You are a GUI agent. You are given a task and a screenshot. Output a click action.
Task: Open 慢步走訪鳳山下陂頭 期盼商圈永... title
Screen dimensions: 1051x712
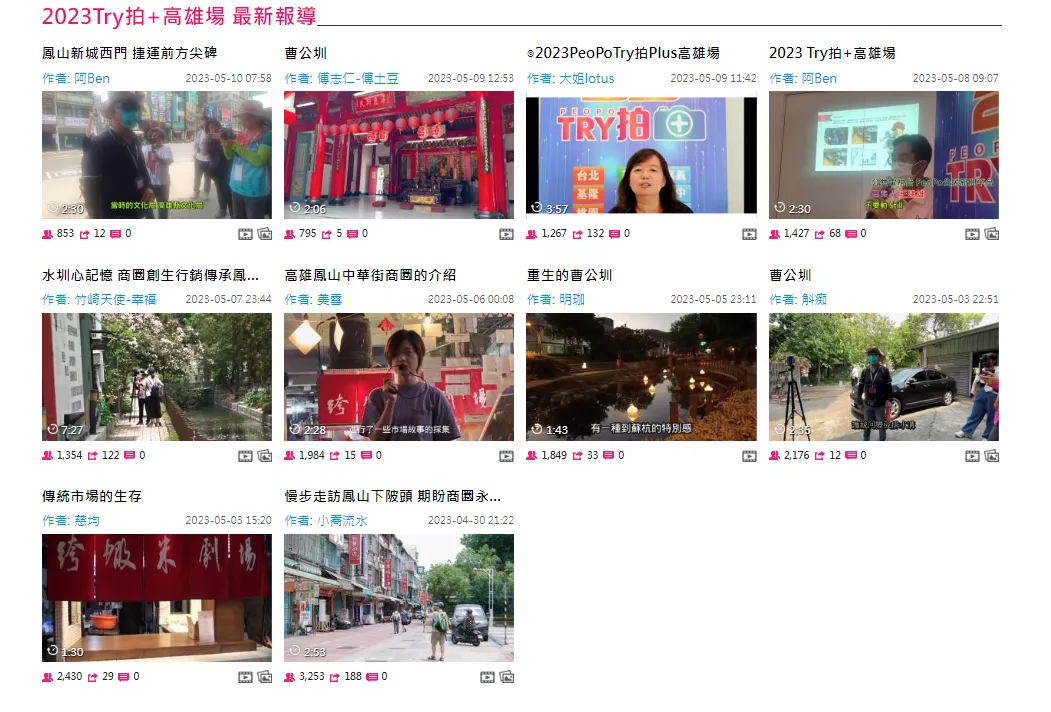click(392, 496)
